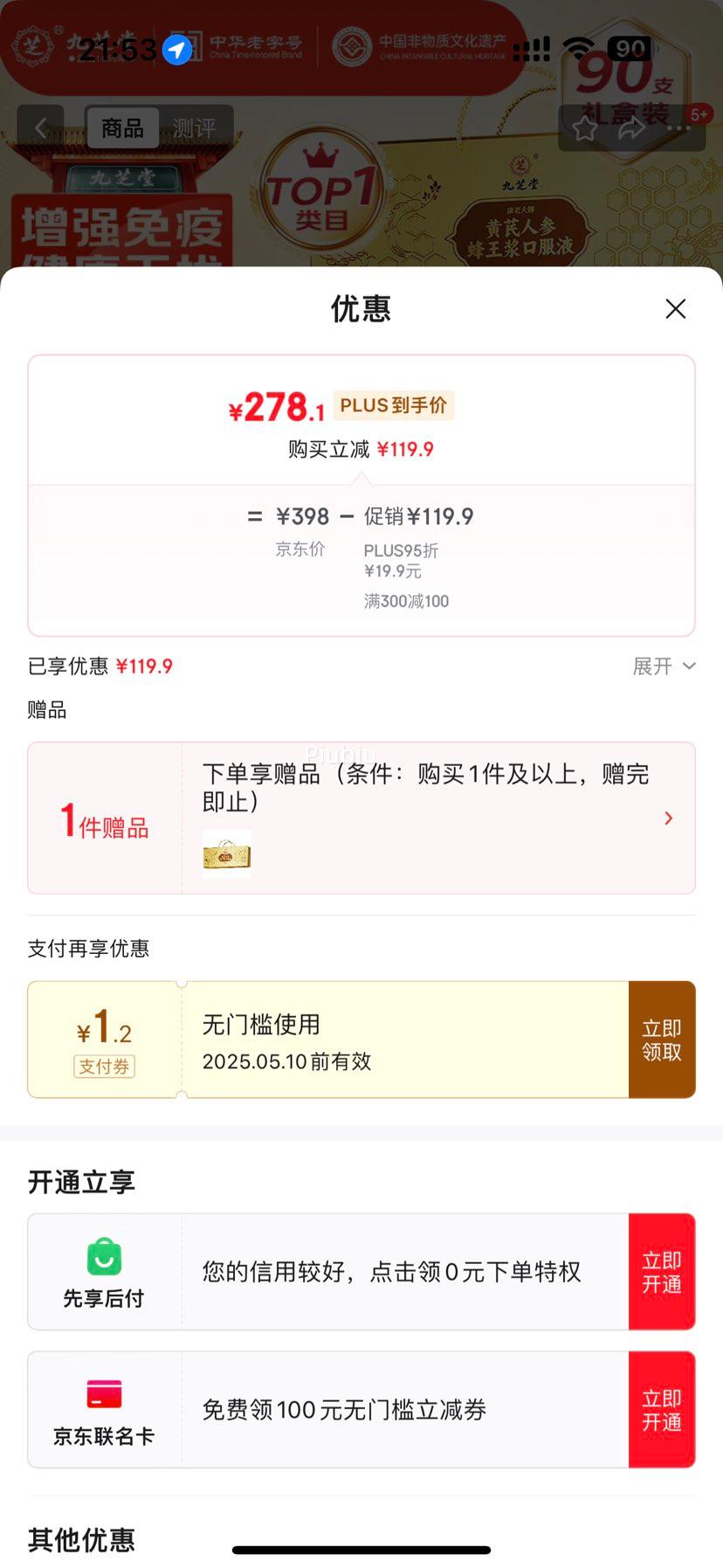Viewport: 723px width, 1568px height.
Task: Open sharing via the share arrow icon
Action: pos(630,128)
